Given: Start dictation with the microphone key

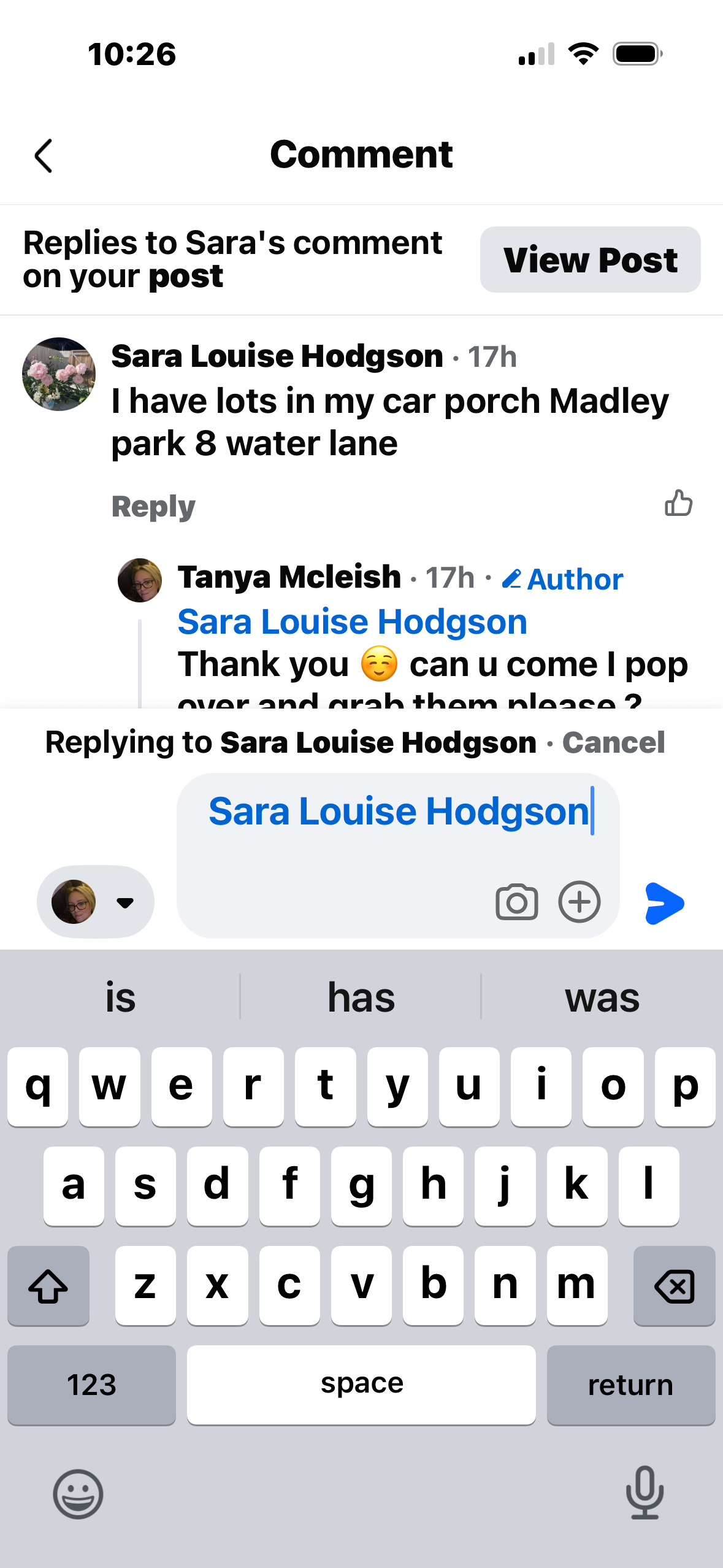Looking at the screenshot, I should pyautogui.click(x=645, y=1493).
